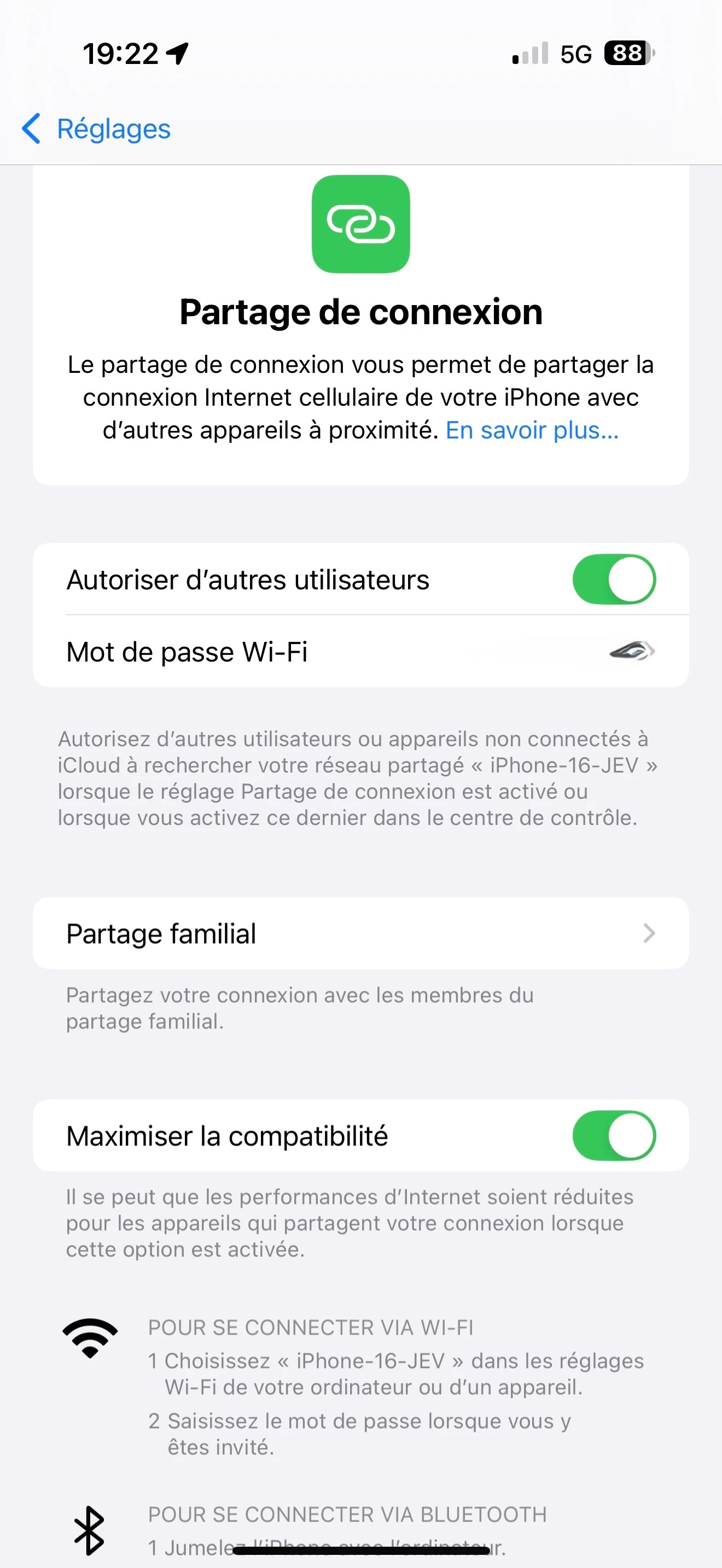The image size is (722, 1568).
Task: Go back to Réglages
Action: 96,128
